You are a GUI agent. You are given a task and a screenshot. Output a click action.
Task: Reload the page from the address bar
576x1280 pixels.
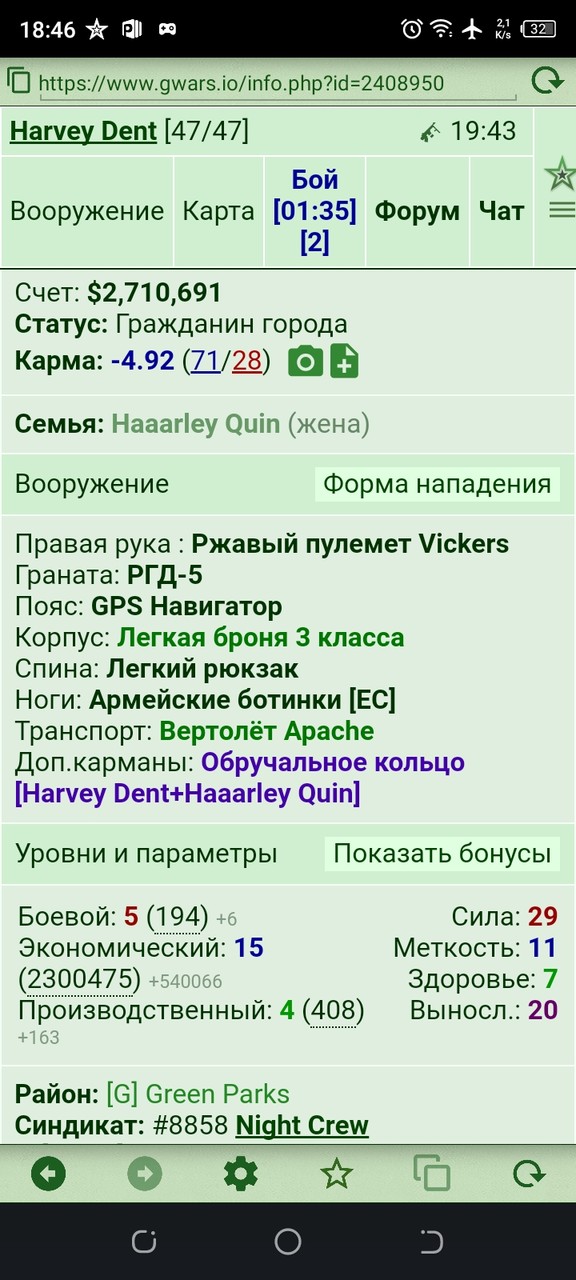coord(547,82)
